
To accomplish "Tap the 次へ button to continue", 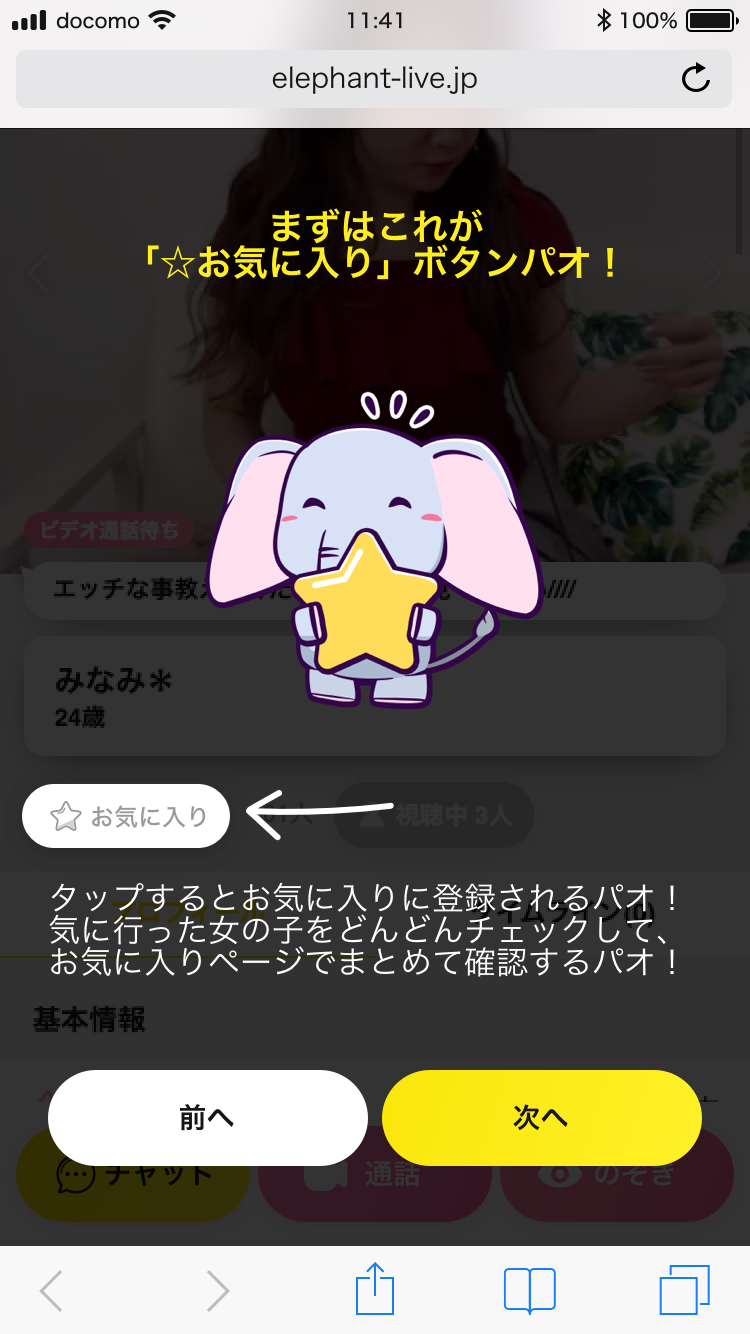I will pyautogui.click(x=541, y=1118).
